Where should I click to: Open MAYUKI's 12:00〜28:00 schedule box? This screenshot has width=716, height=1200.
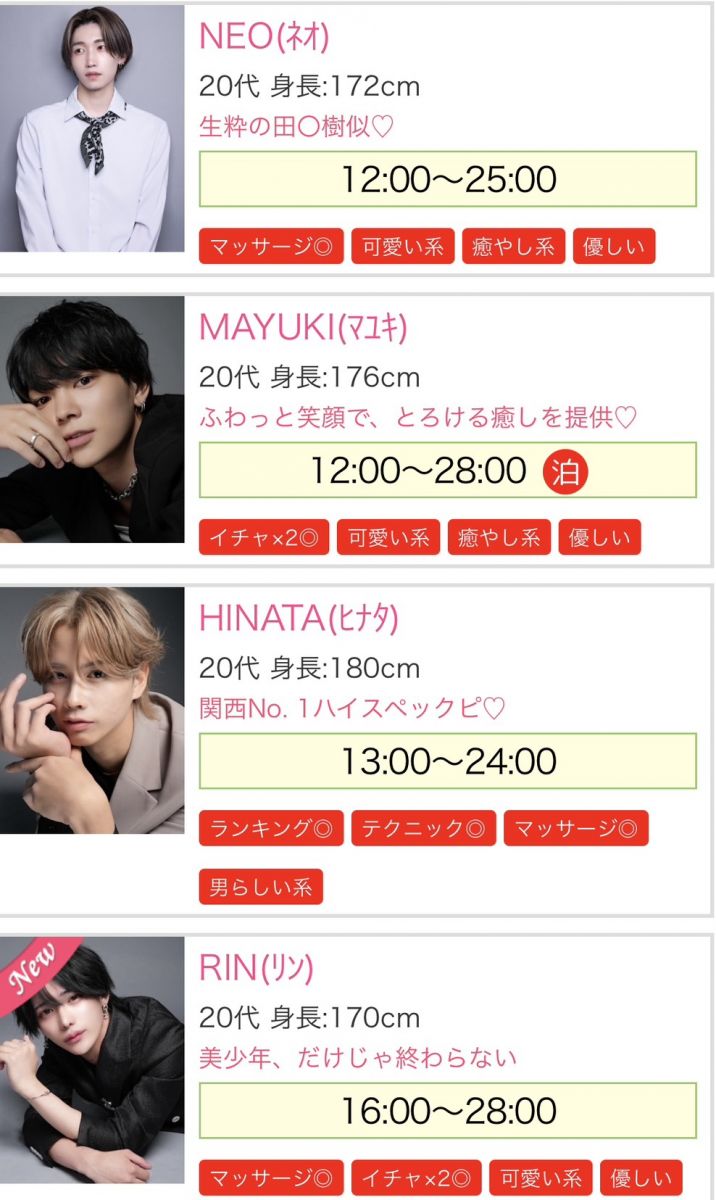[x=447, y=470]
